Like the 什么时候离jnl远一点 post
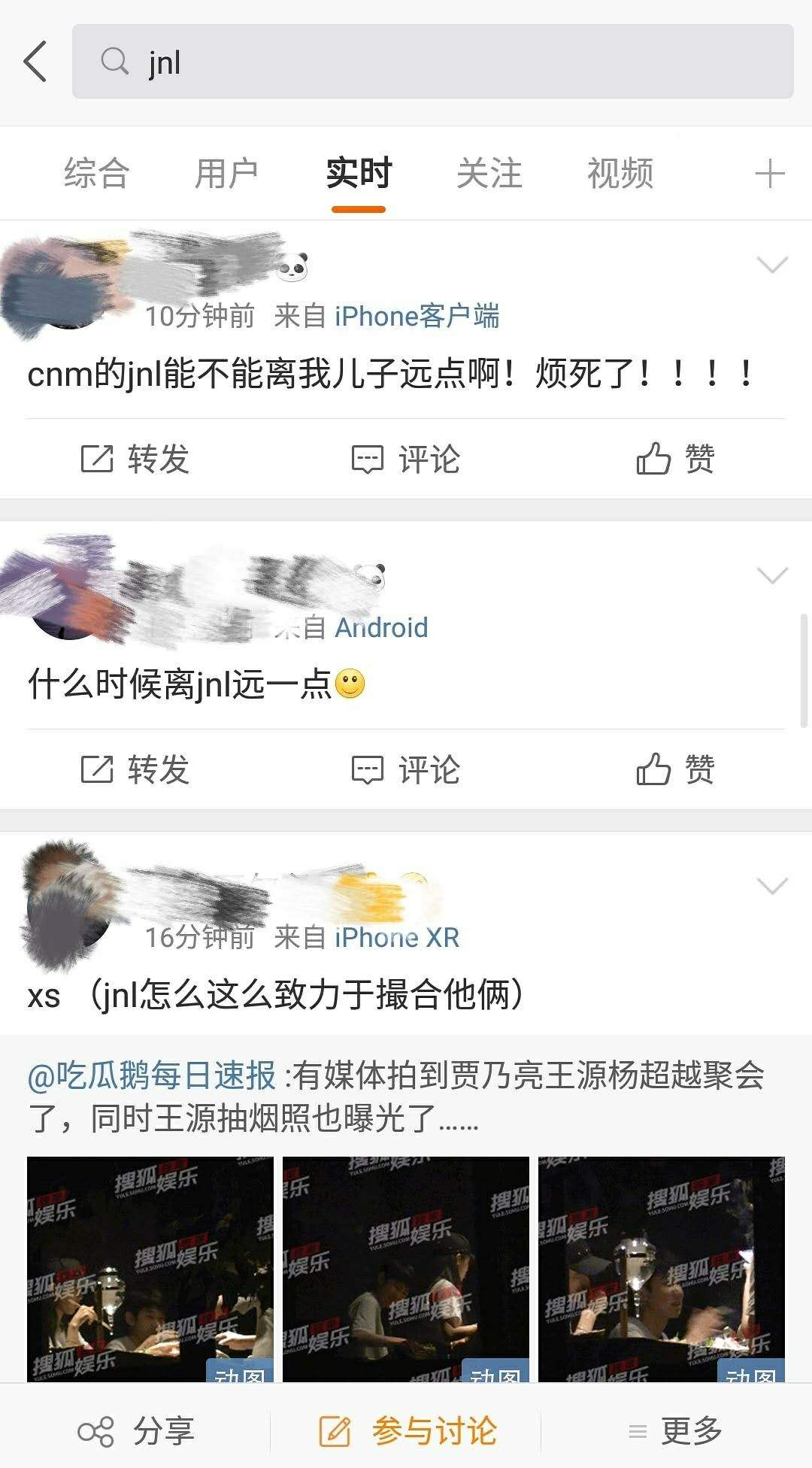 (676, 769)
